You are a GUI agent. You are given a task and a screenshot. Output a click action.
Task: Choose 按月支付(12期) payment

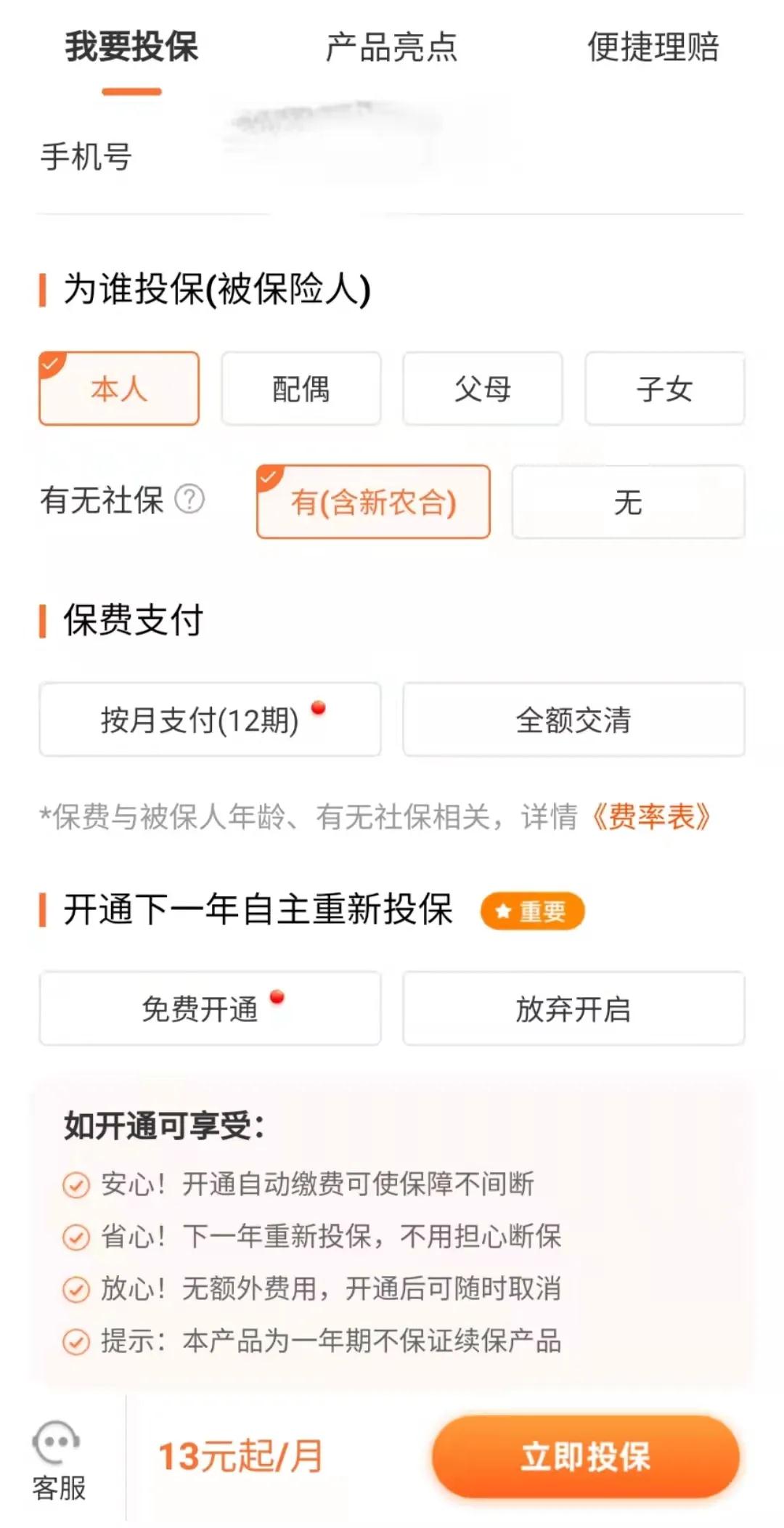[210, 720]
